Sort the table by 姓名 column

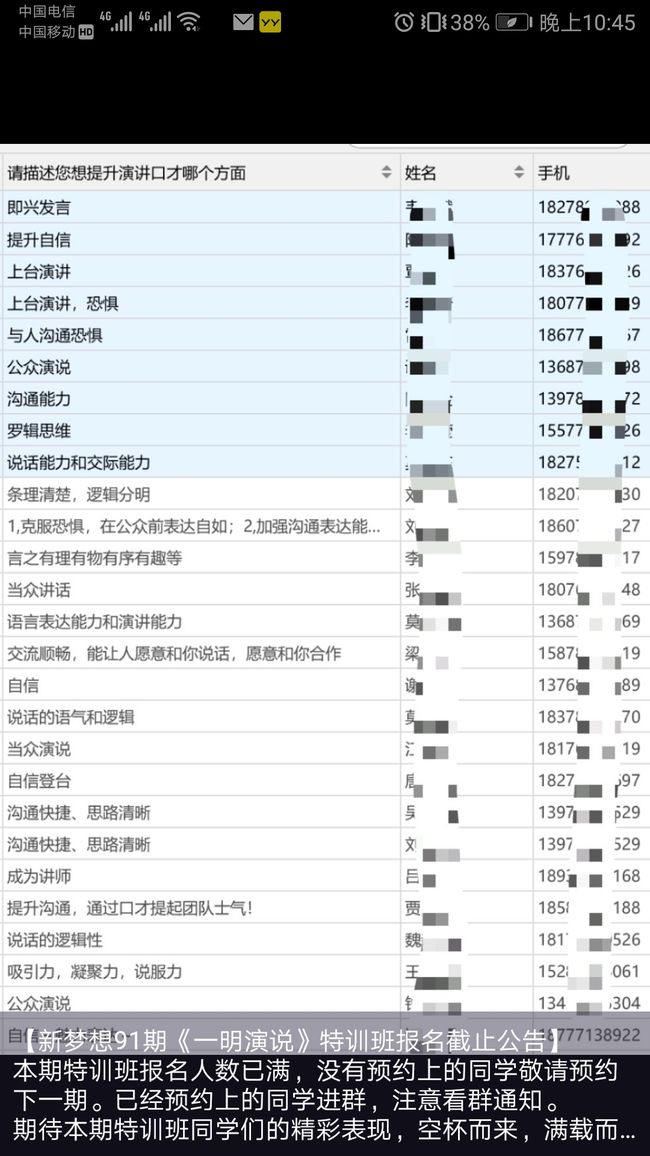(519, 173)
